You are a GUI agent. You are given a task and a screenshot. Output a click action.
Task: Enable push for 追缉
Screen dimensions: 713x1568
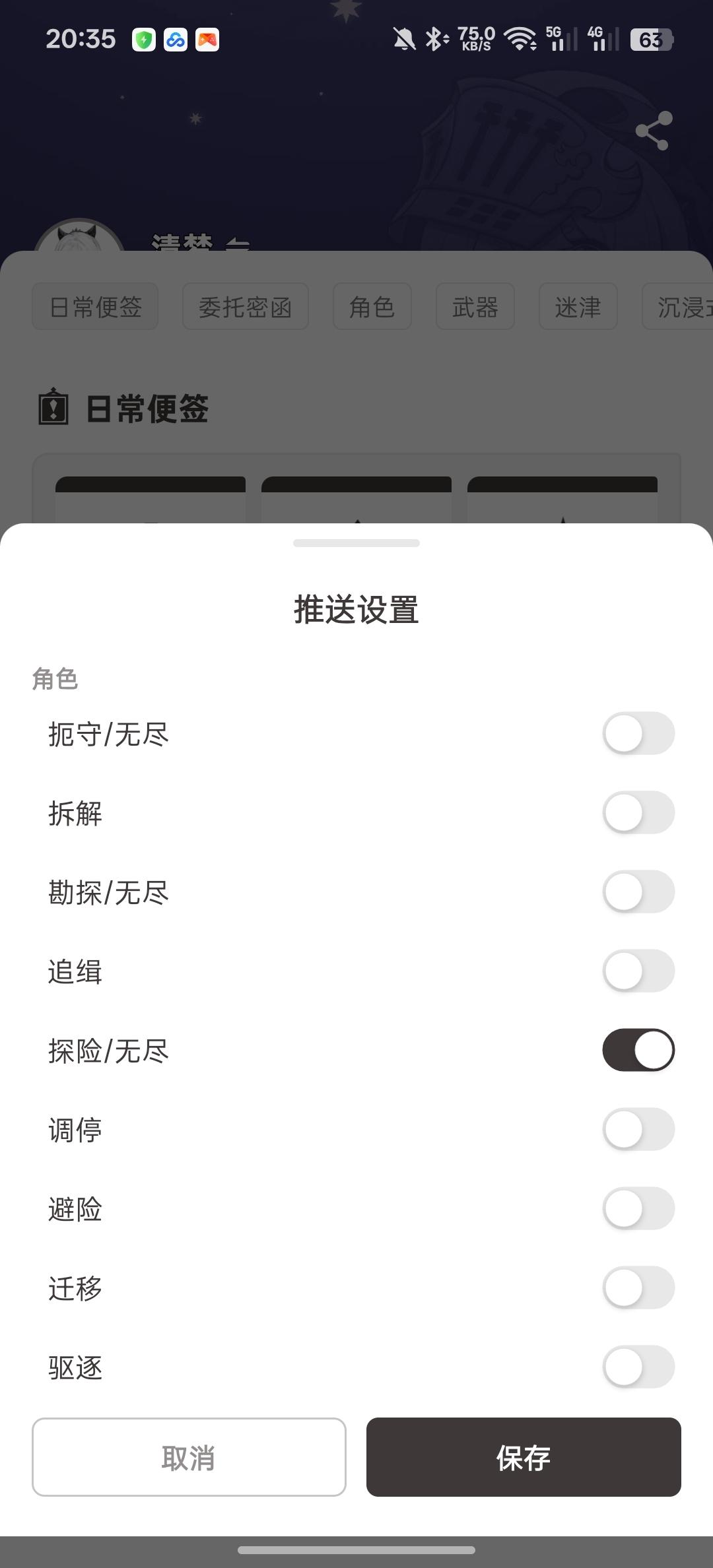(x=638, y=971)
